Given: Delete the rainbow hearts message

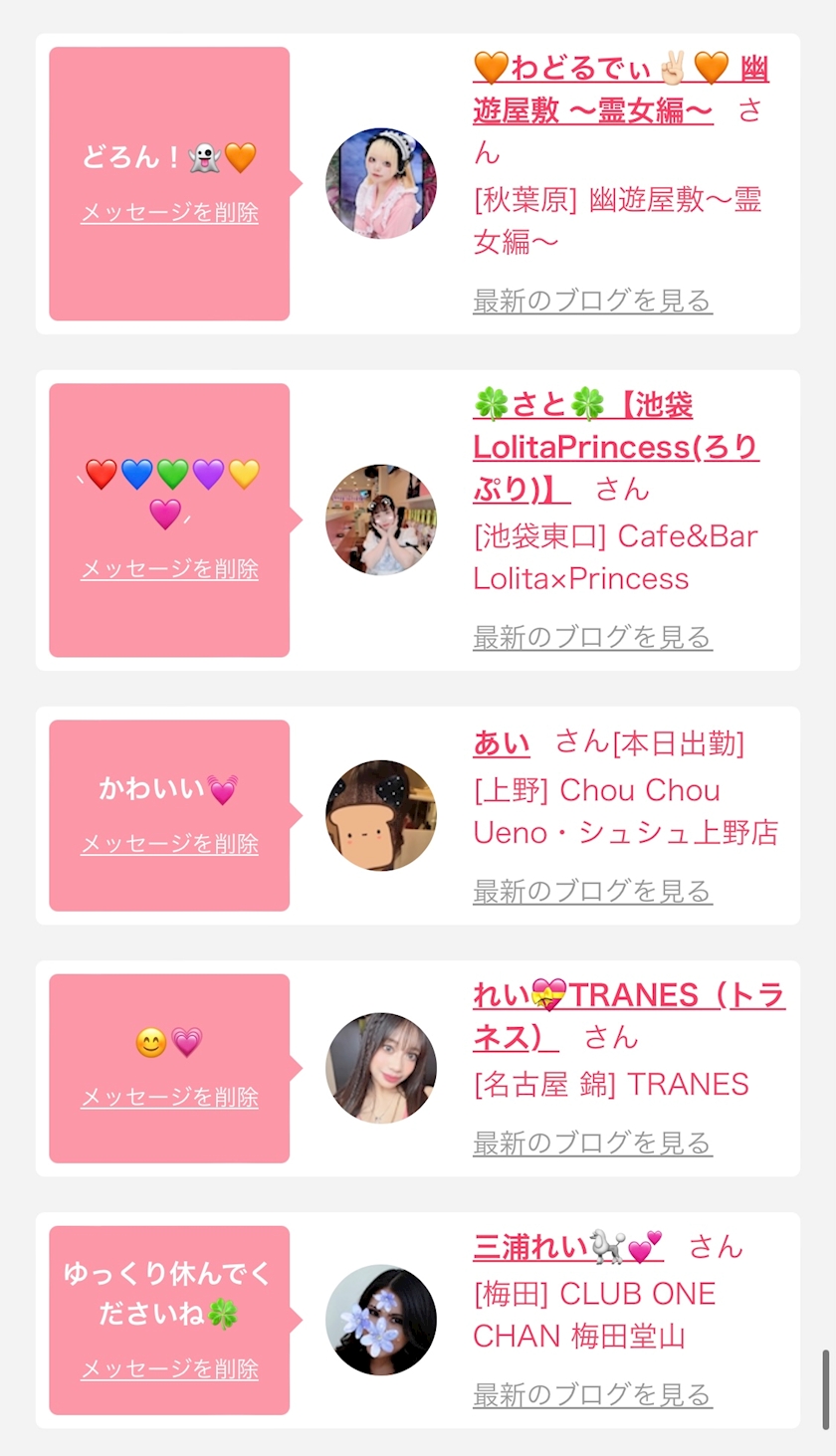Looking at the screenshot, I should click(169, 569).
